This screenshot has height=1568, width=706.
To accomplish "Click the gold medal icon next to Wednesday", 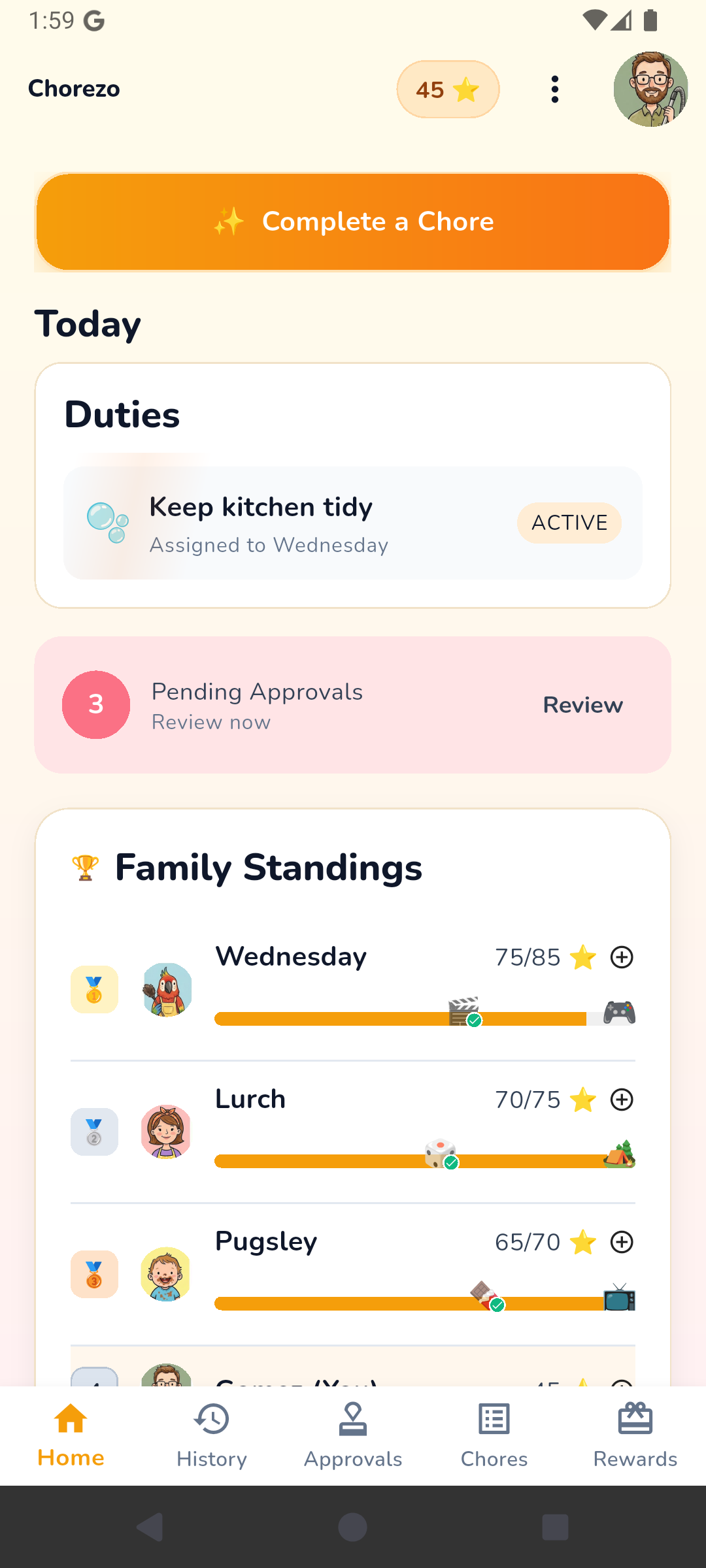I will (x=94, y=990).
